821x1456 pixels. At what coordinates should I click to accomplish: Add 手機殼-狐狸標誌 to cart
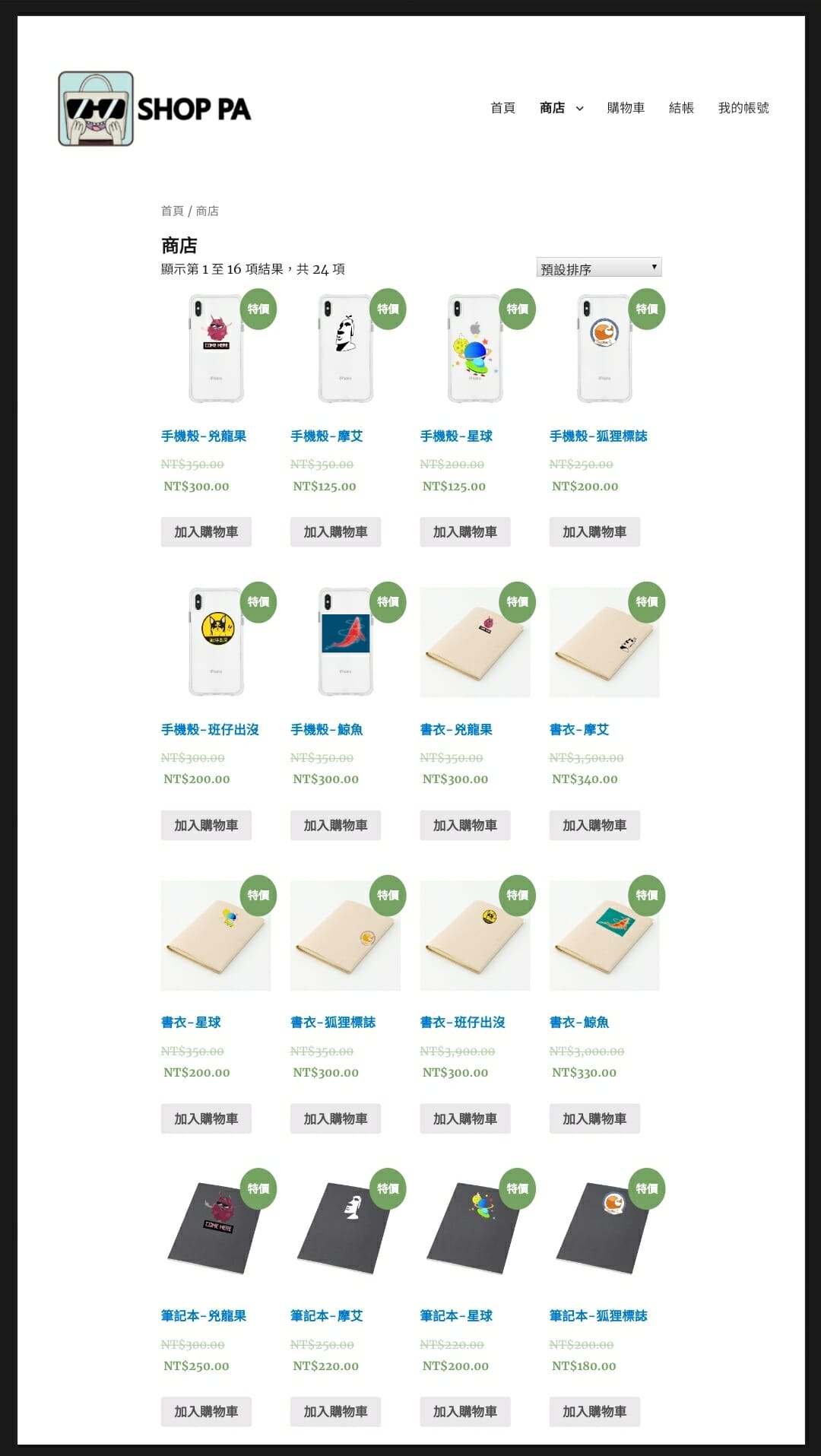pos(594,532)
